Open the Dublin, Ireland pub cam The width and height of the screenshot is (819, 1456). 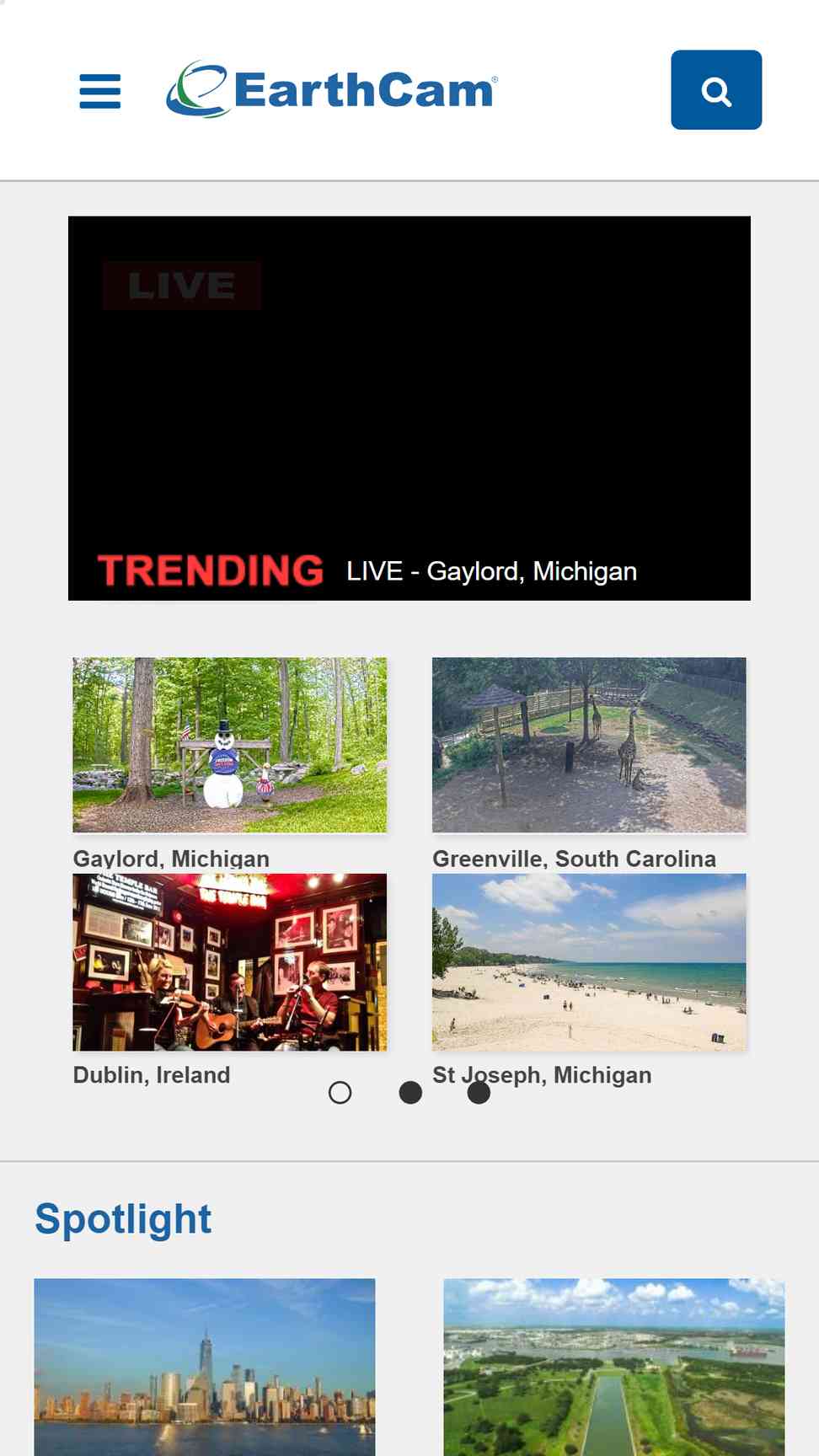230,962
